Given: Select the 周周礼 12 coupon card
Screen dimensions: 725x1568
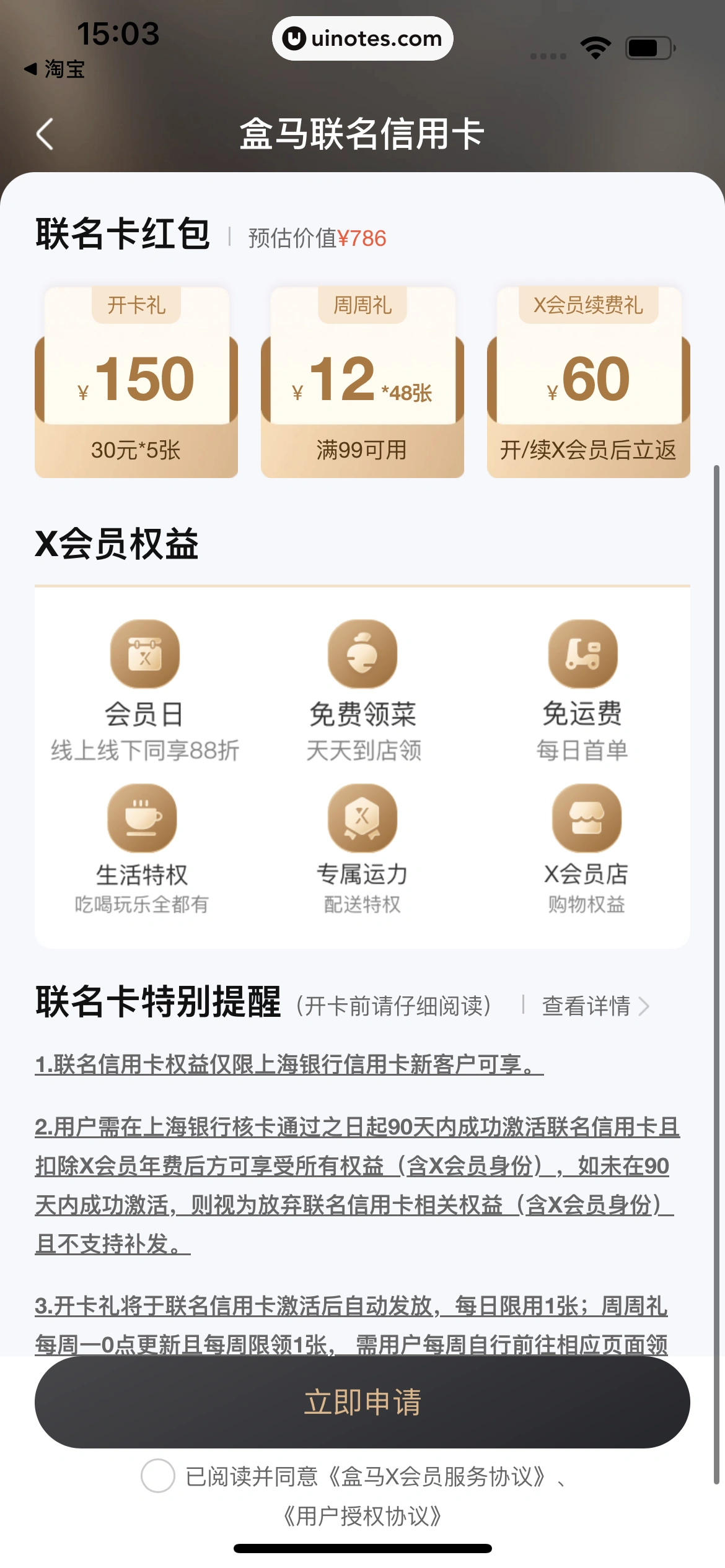Looking at the screenshot, I should (x=362, y=381).
